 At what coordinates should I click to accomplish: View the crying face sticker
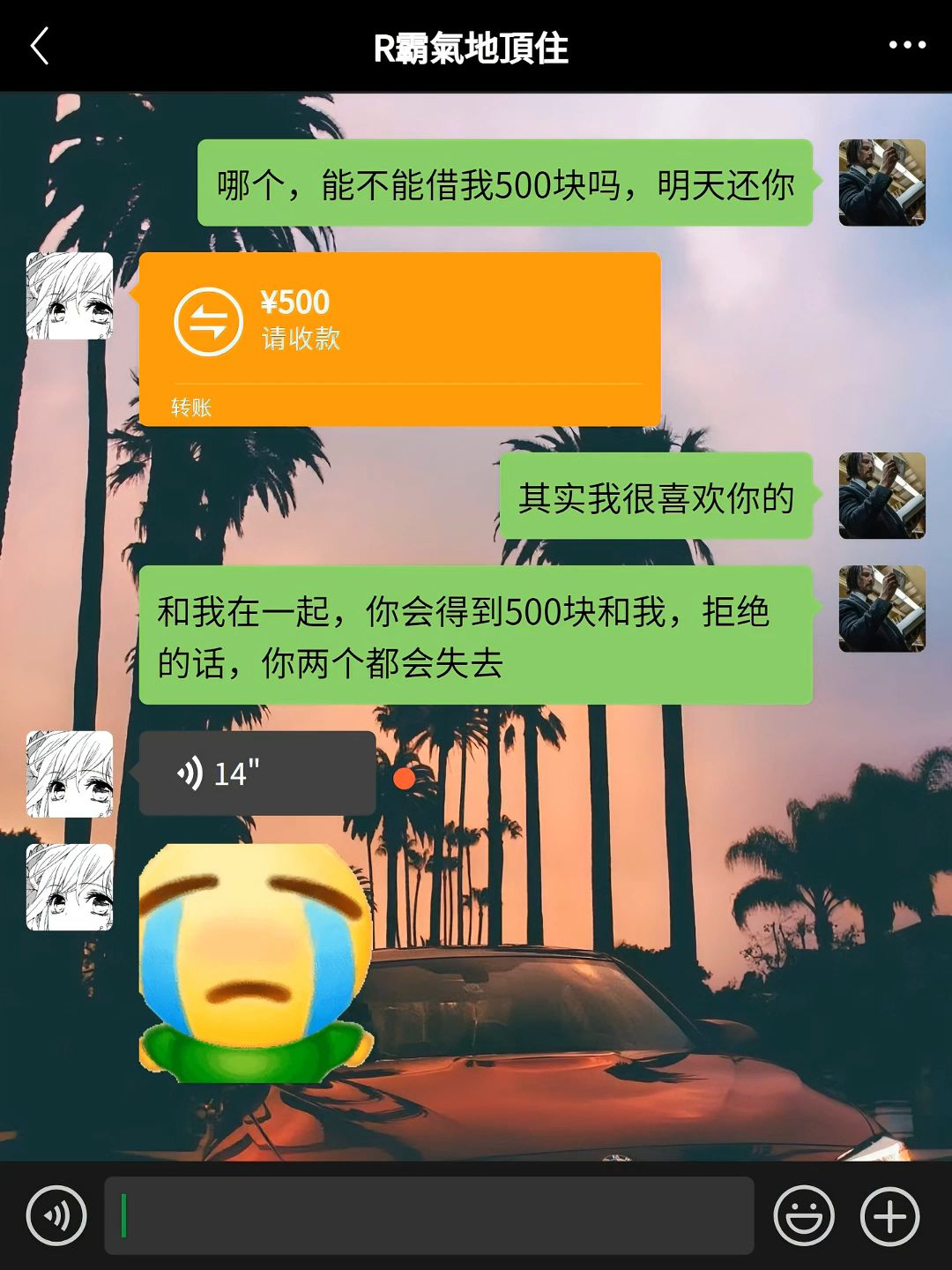point(257,962)
